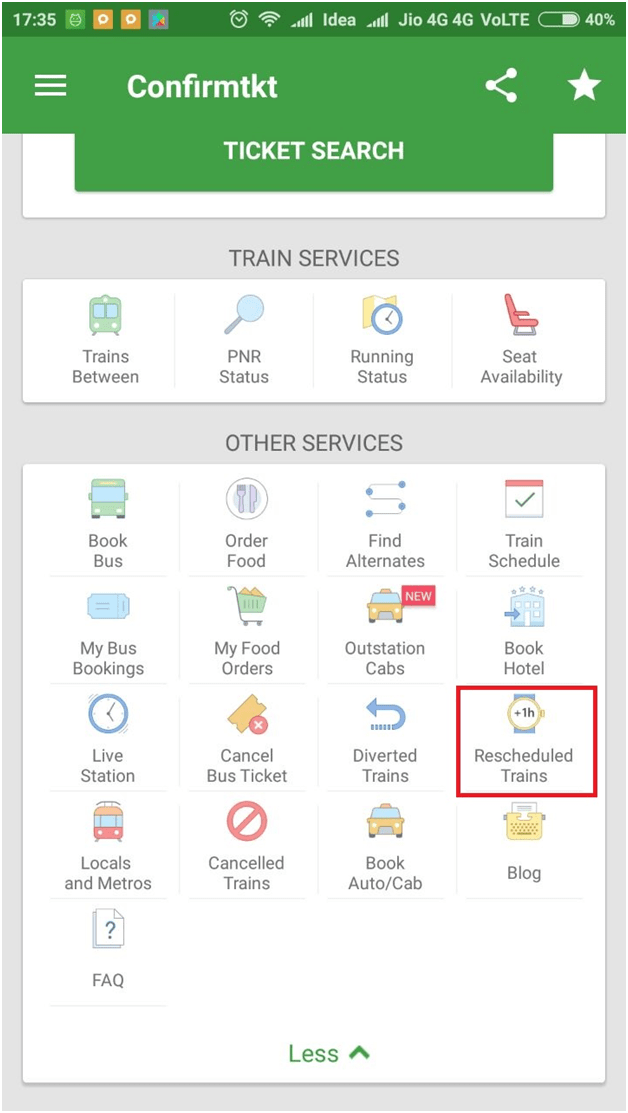This screenshot has width=628, height=1113.
Task: Find Alternates for a train
Action: point(385,526)
